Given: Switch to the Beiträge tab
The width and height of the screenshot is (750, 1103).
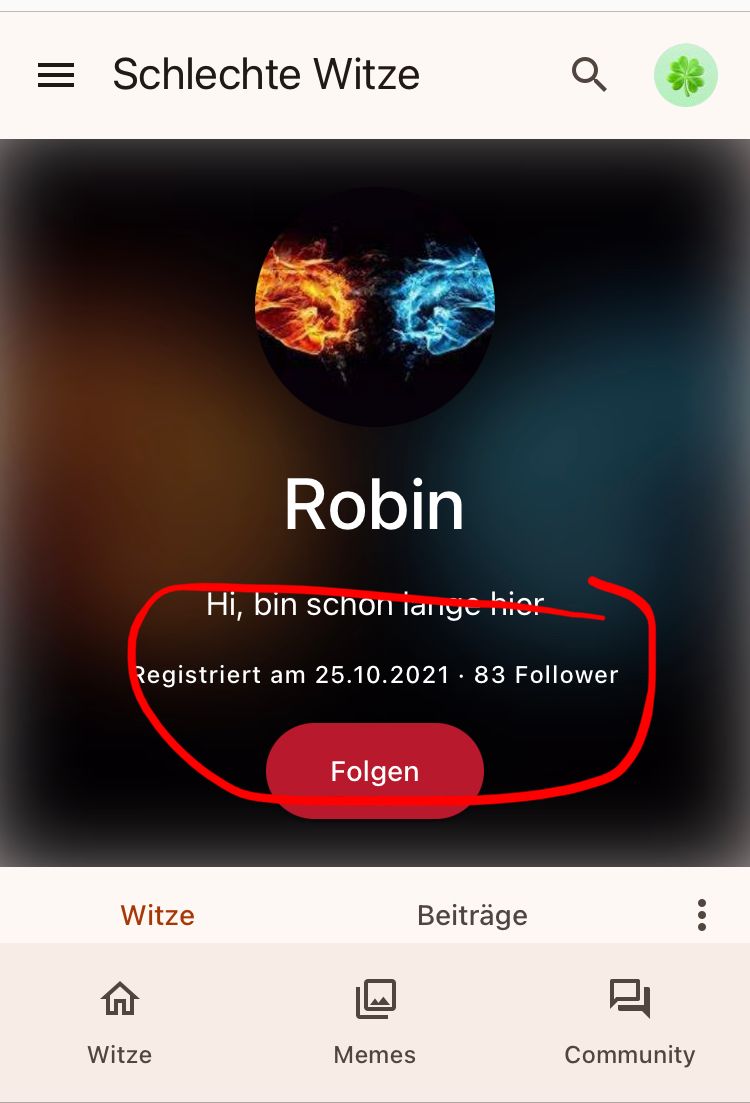Looking at the screenshot, I should pos(472,914).
